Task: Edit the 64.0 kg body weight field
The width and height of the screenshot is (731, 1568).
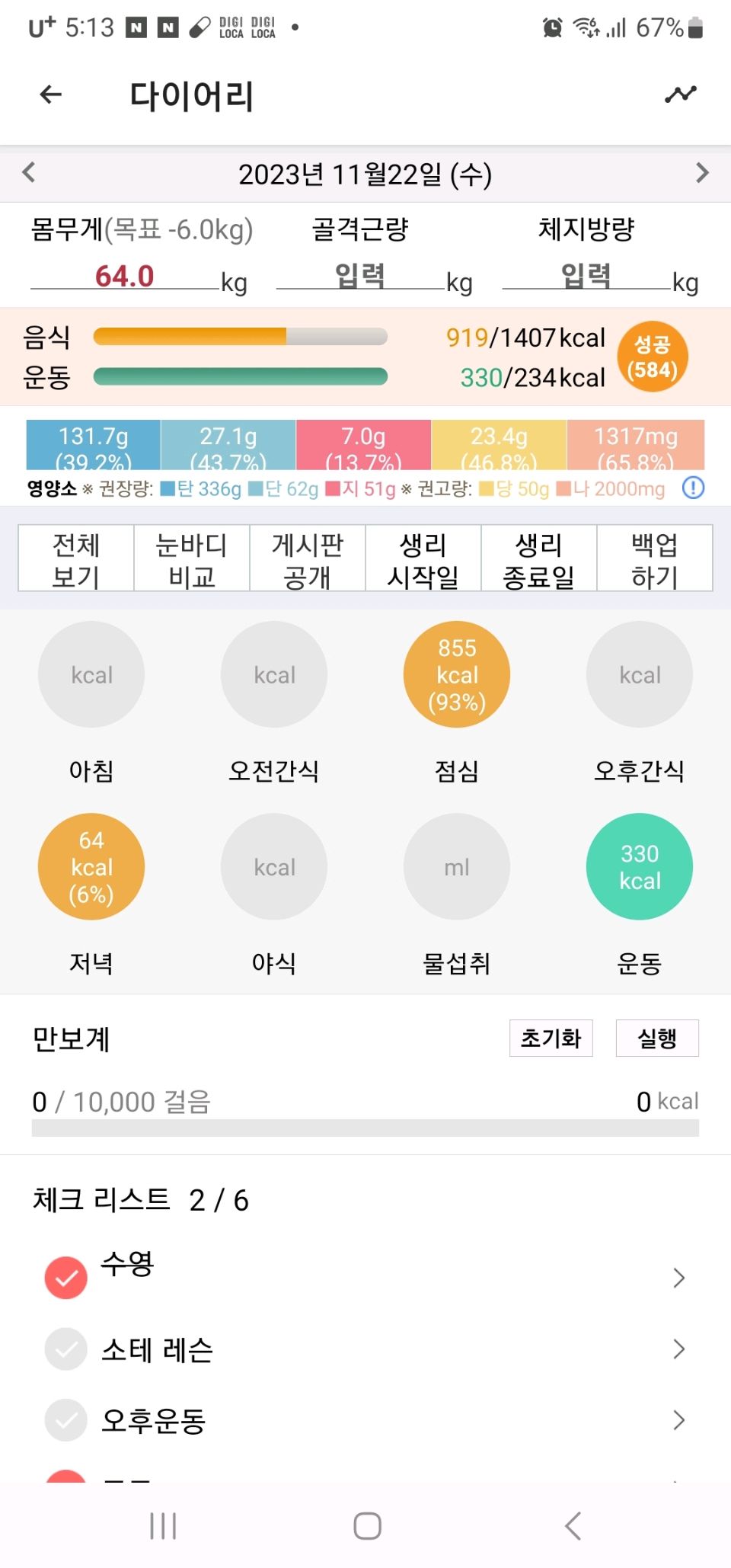Action: pyautogui.click(x=125, y=276)
